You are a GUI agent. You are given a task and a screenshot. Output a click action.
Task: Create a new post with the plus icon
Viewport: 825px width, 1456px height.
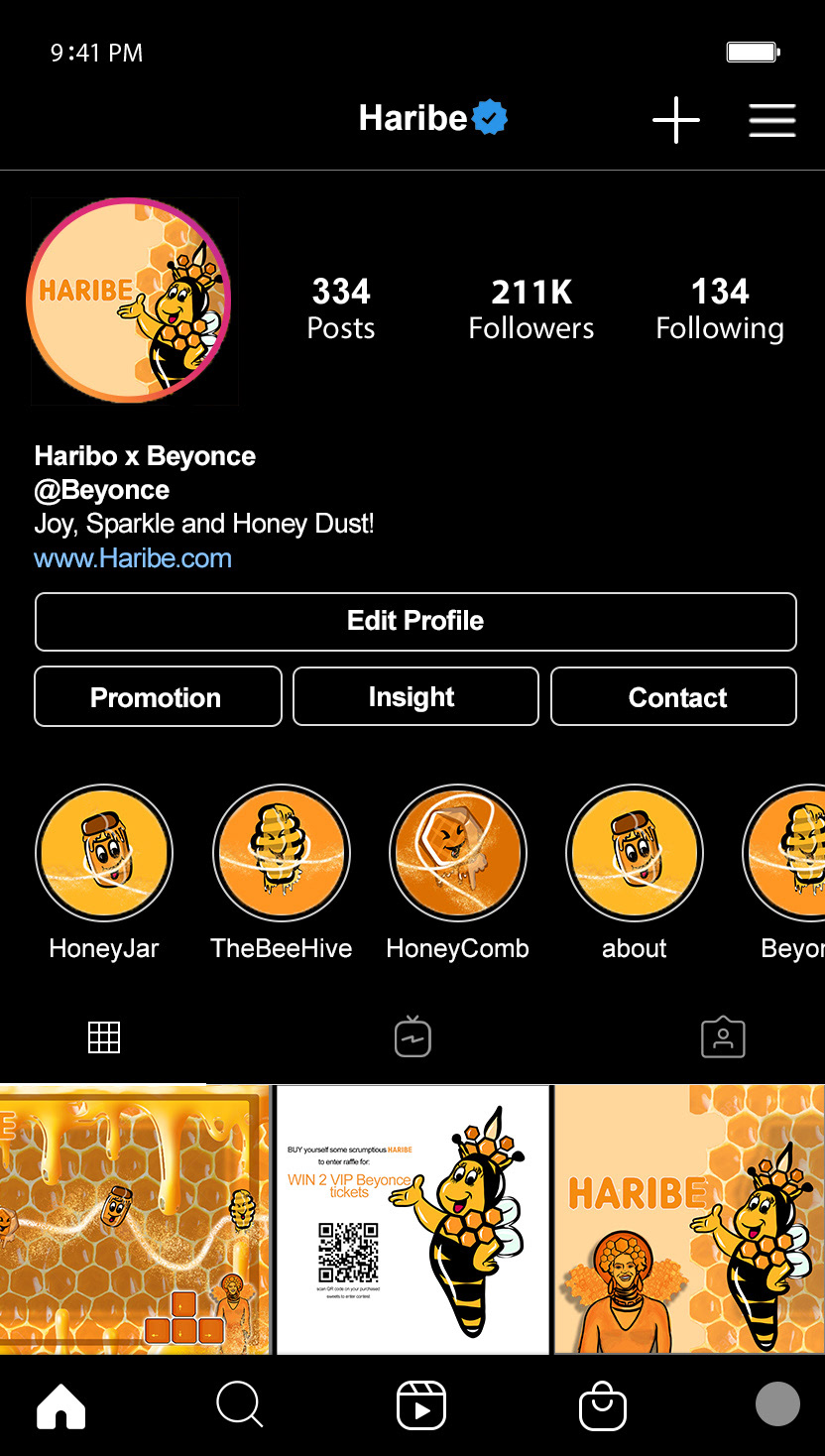pos(676,120)
